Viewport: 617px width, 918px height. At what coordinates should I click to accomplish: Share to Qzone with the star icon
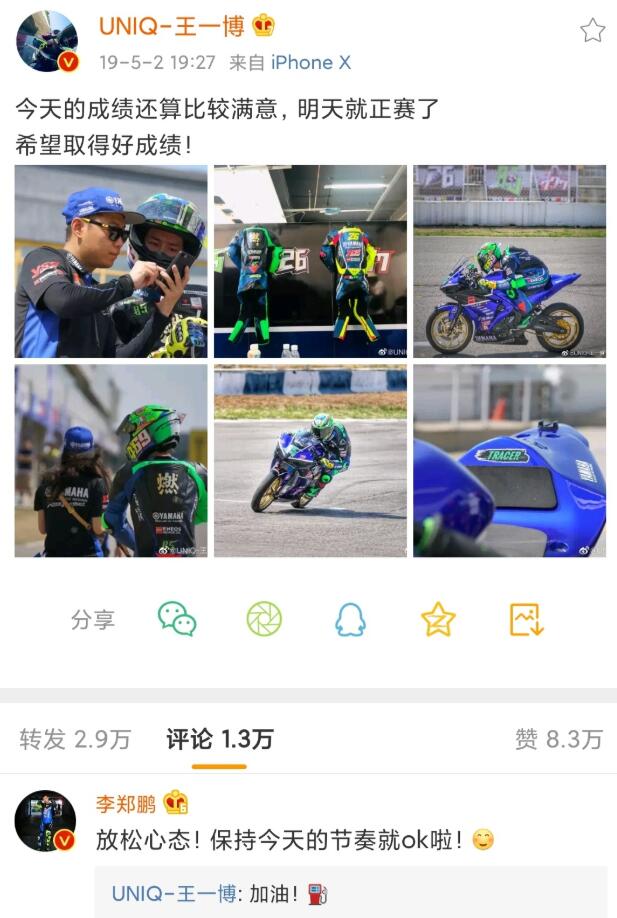[439, 620]
